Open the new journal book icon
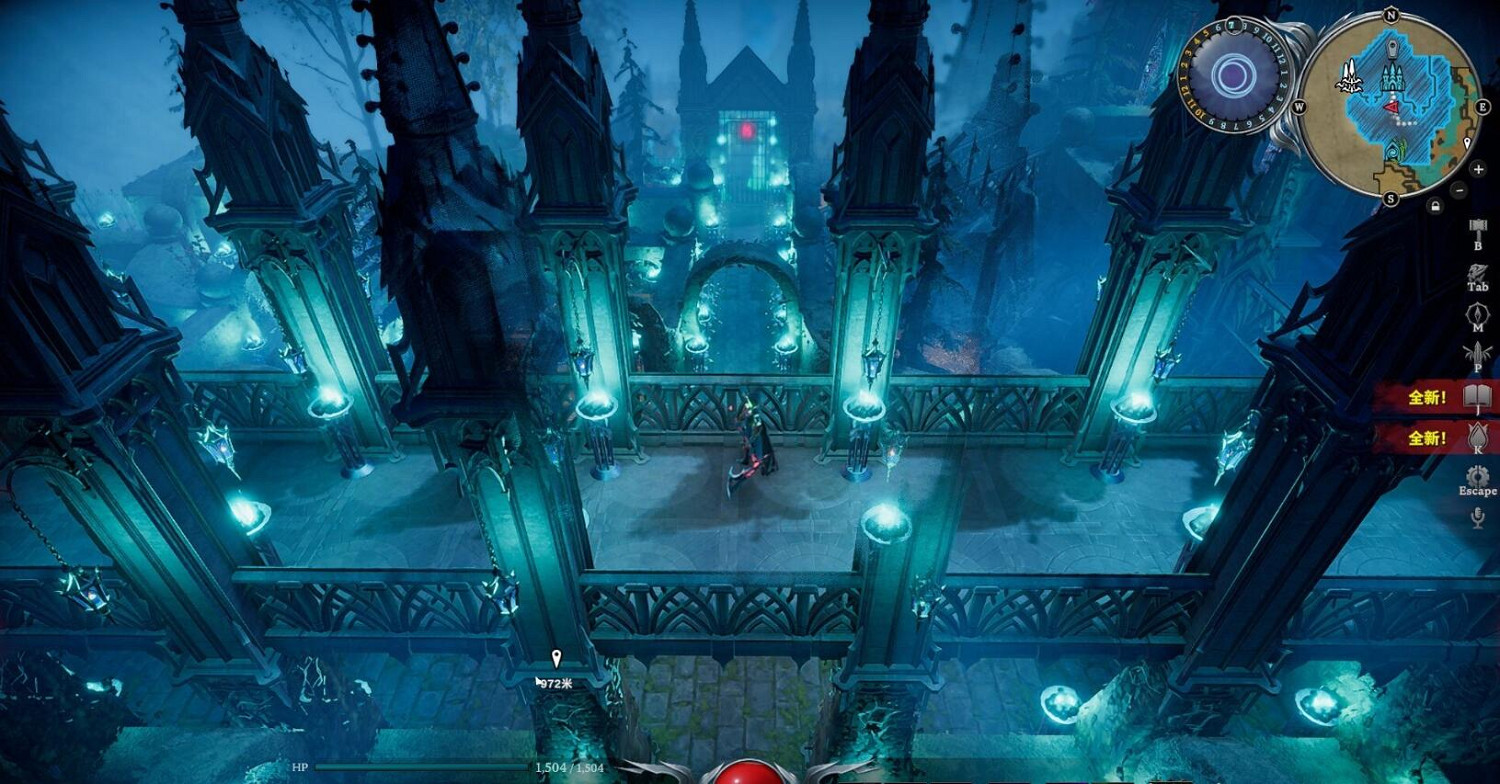Viewport: 1500px width, 784px height. coord(1477,396)
